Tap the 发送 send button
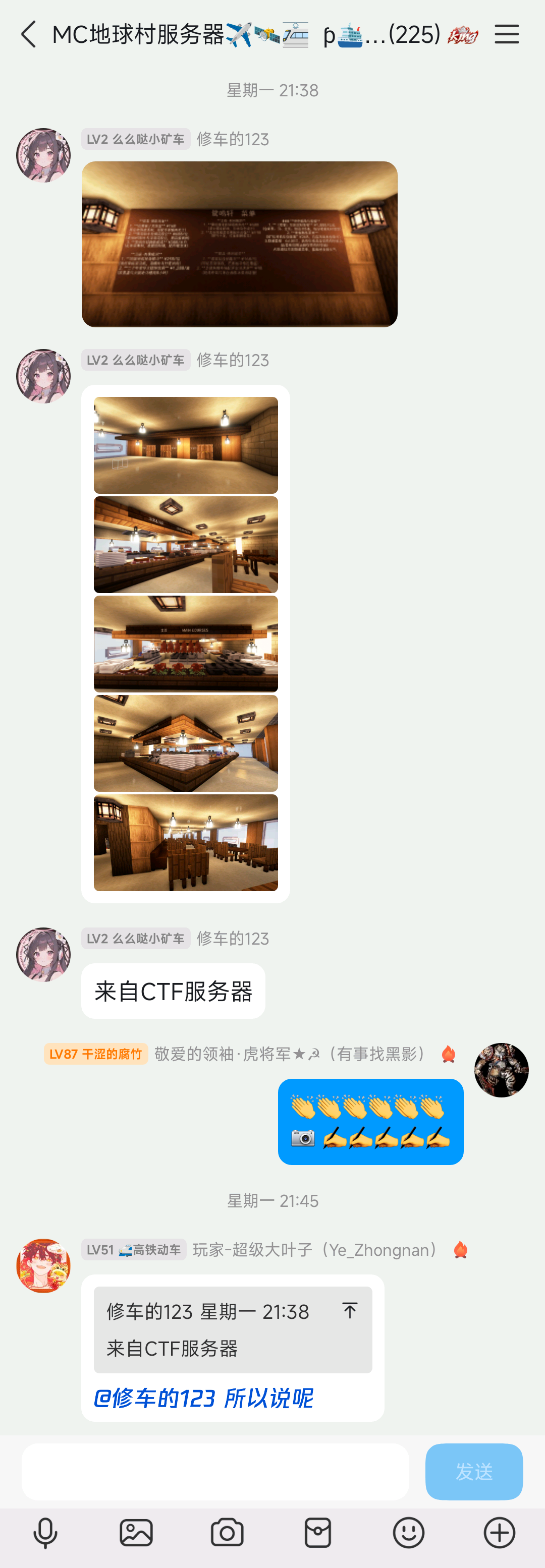Image resolution: width=545 pixels, height=1568 pixels. click(474, 1472)
